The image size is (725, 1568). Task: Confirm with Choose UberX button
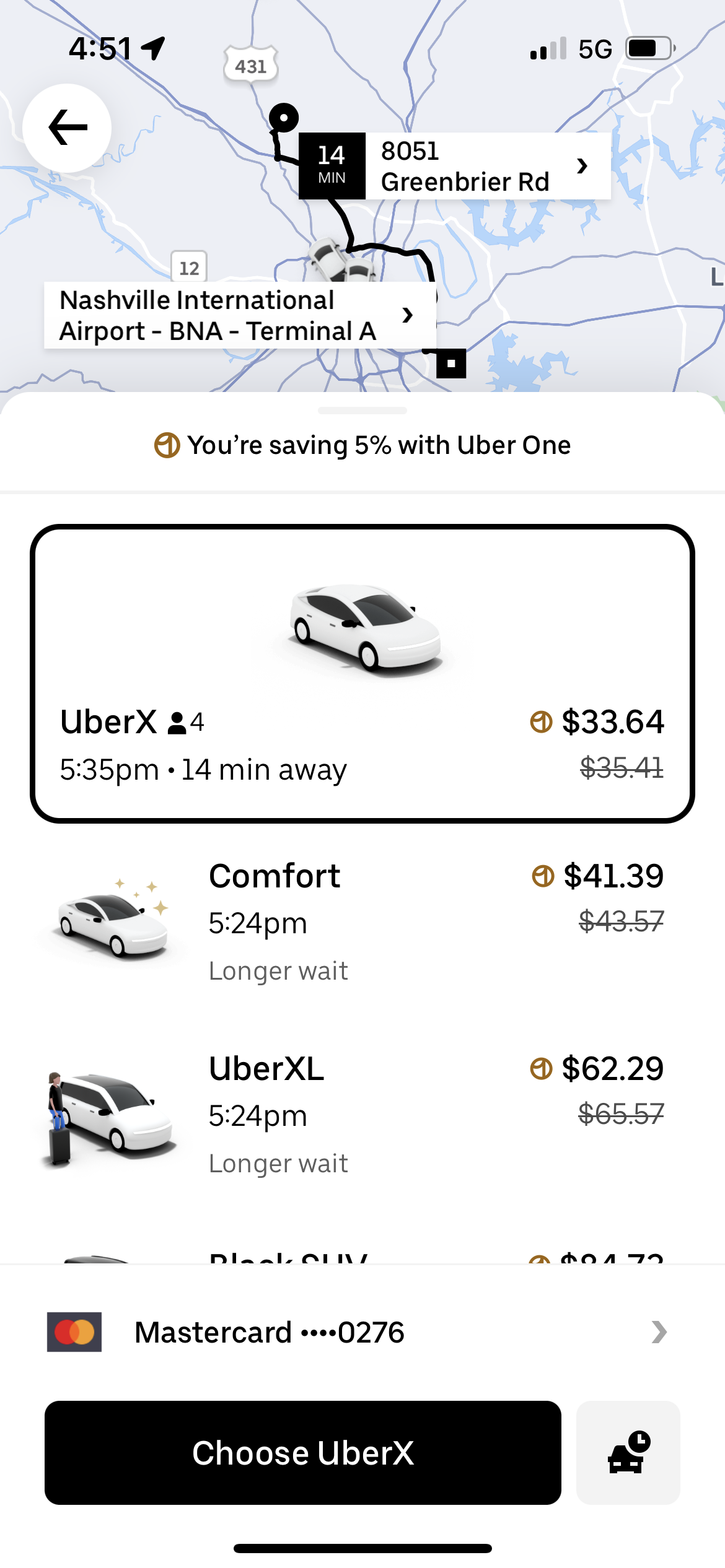click(302, 1452)
